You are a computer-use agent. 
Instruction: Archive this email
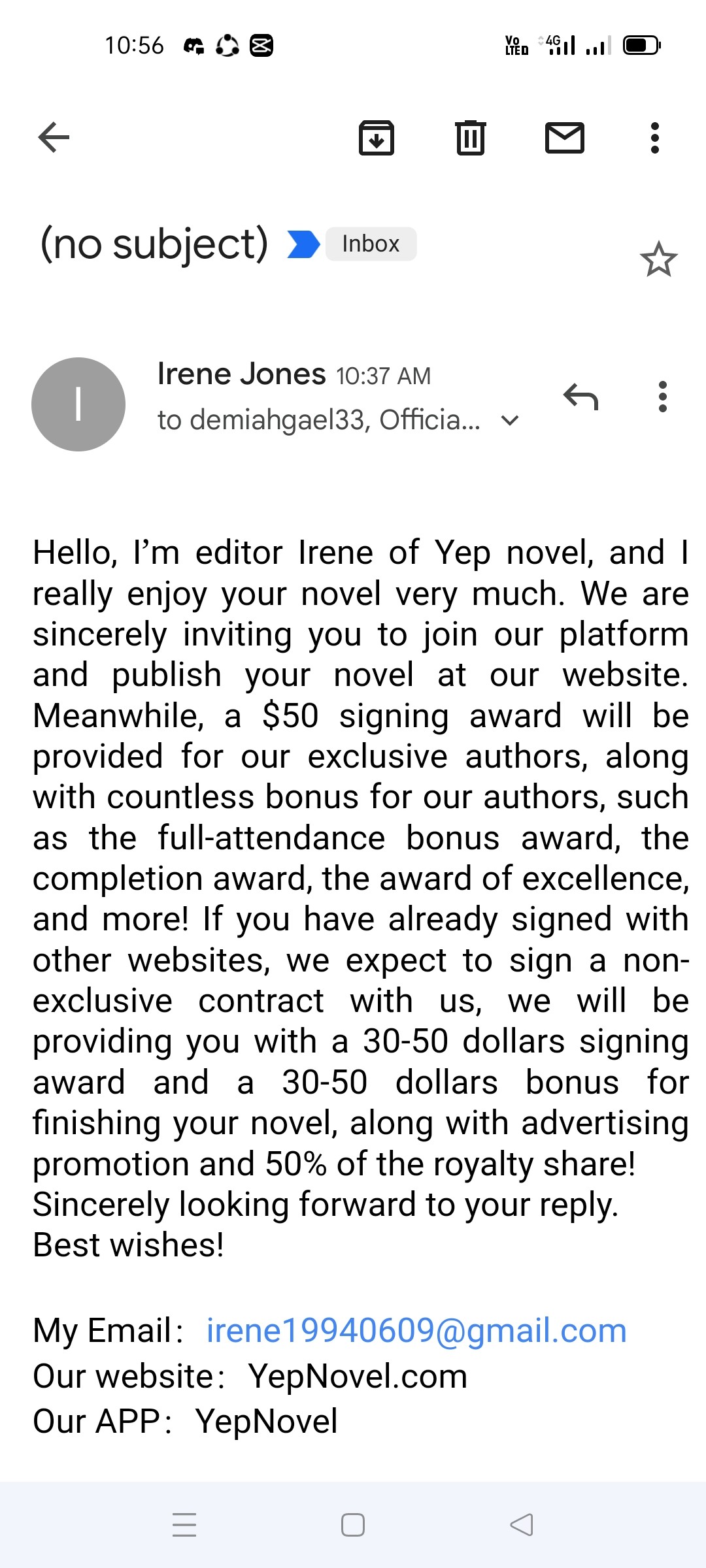pos(377,138)
